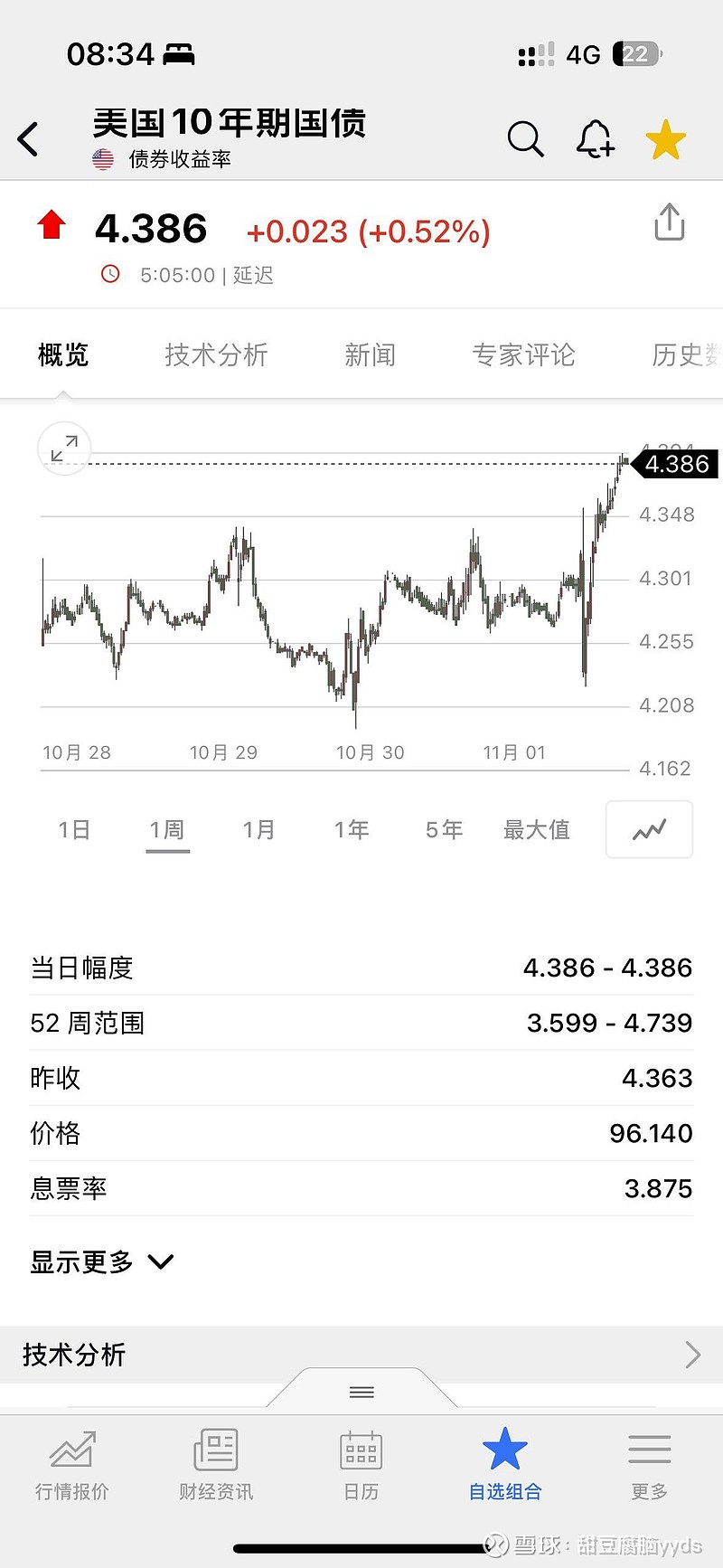Go to 自选组合 watchlist

coord(504,1465)
